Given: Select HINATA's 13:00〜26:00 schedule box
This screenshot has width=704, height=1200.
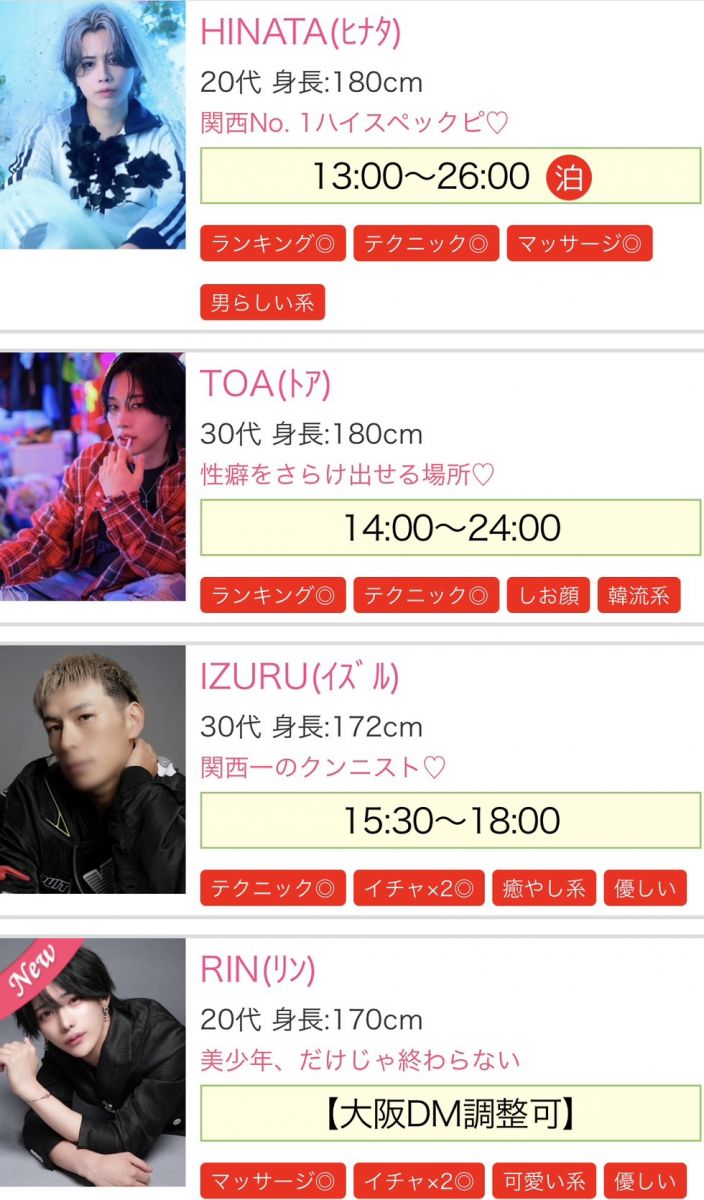Looking at the screenshot, I should 450,176.
